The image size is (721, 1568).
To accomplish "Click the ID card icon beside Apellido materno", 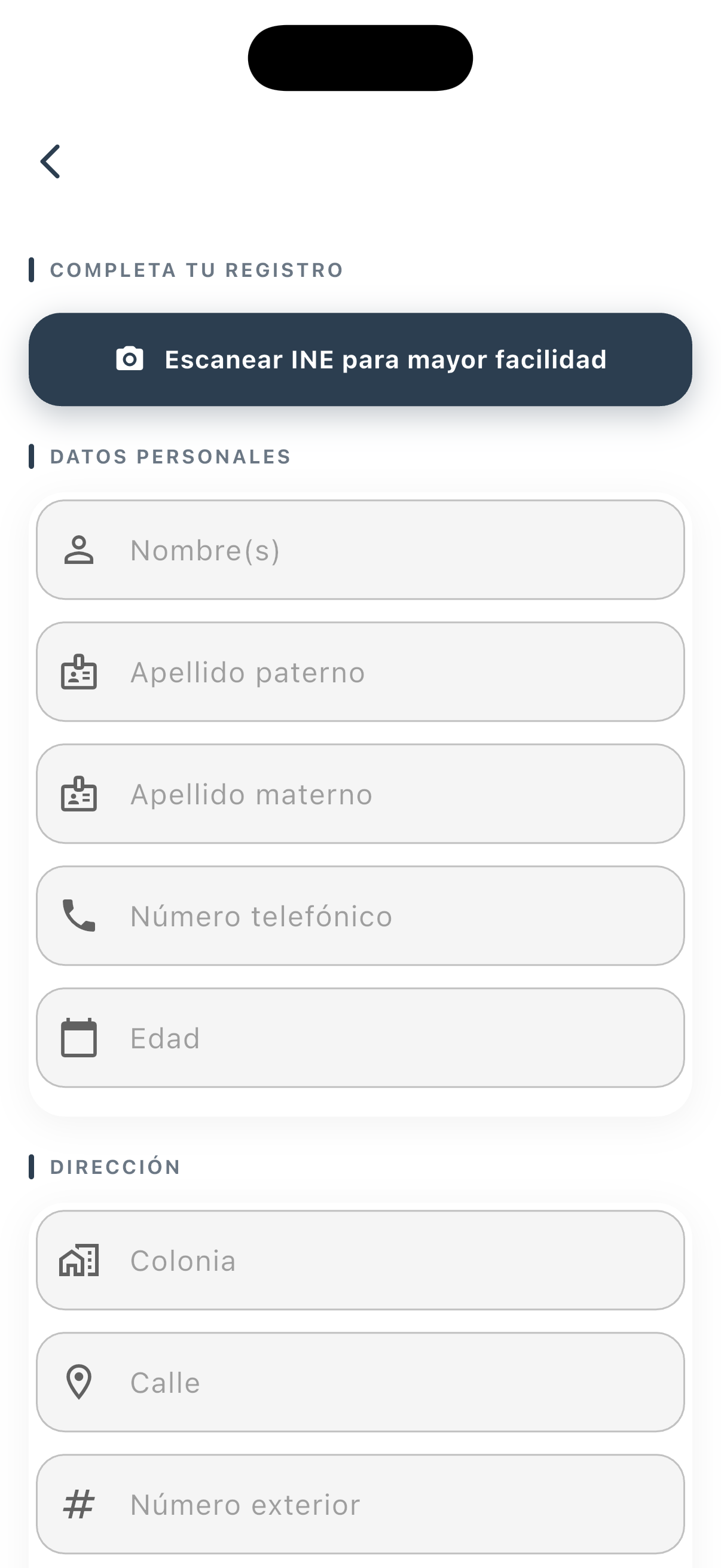I will click(78, 793).
